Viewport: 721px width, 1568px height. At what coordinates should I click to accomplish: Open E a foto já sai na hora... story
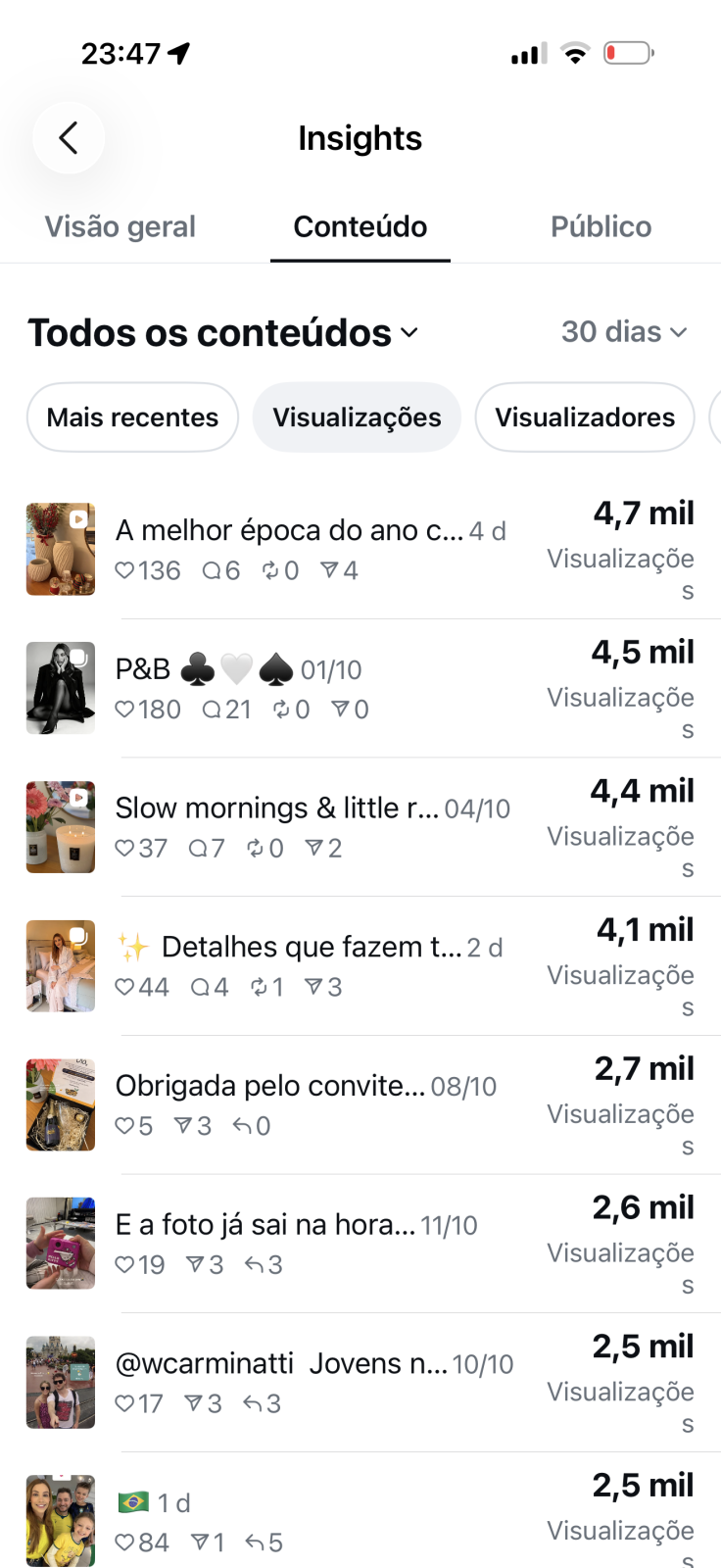(360, 1245)
